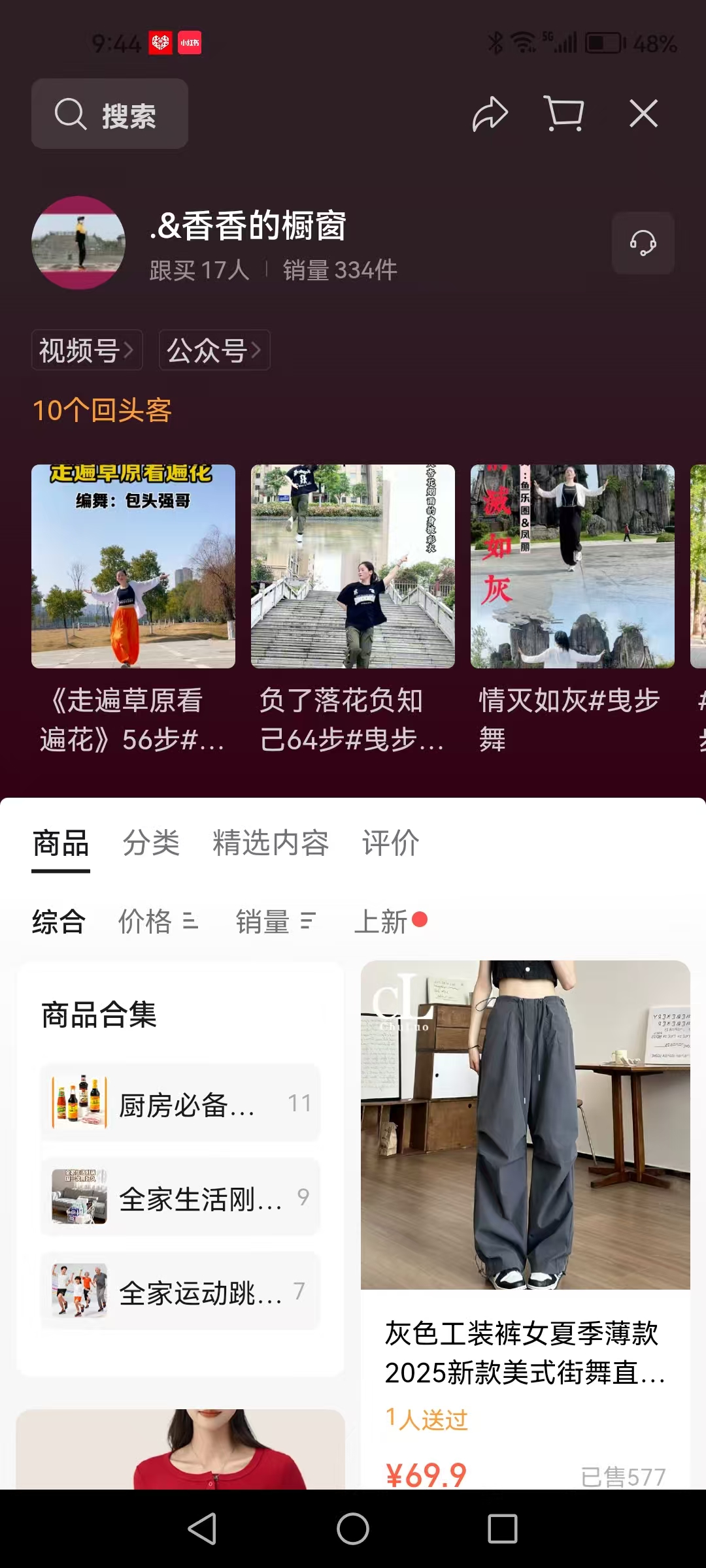Switch to the 精选内容 tab

coord(271,843)
